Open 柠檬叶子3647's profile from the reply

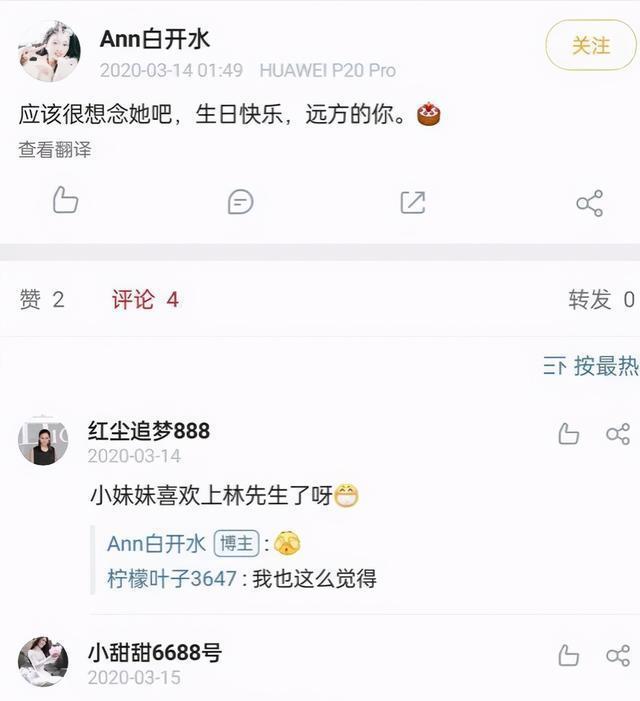(x=172, y=578)
